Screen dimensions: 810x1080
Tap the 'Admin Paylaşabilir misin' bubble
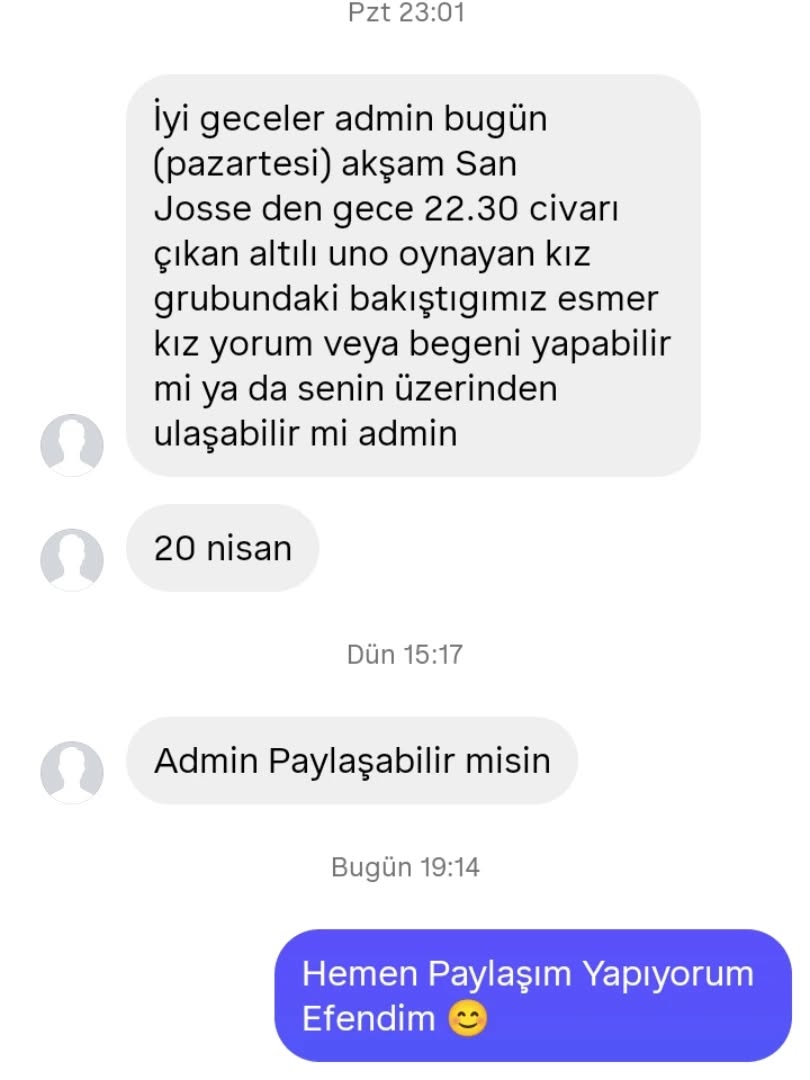click(x=352, y=761)
